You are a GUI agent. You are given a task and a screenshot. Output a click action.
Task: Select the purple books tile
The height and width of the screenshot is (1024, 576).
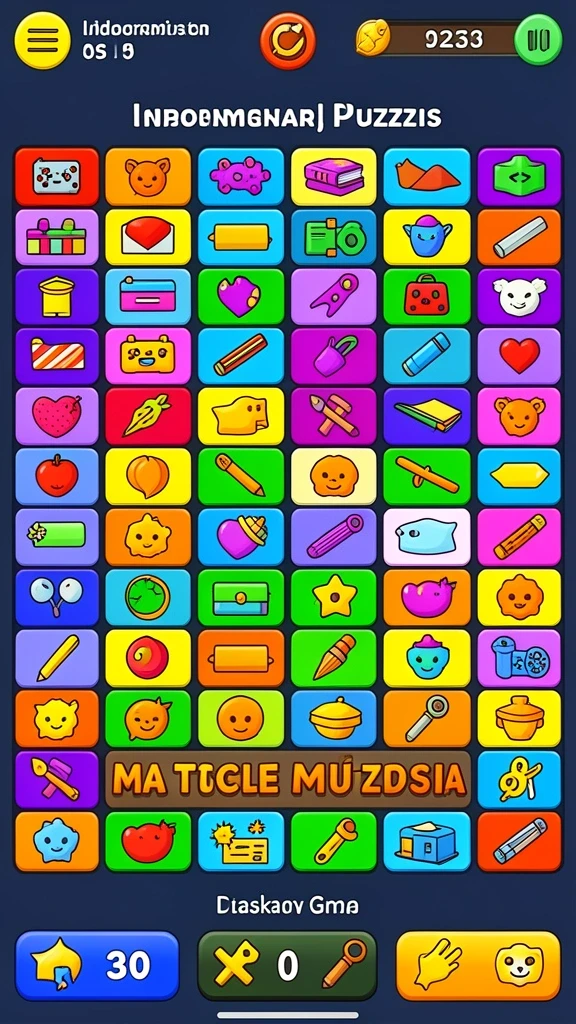(334, 177)
